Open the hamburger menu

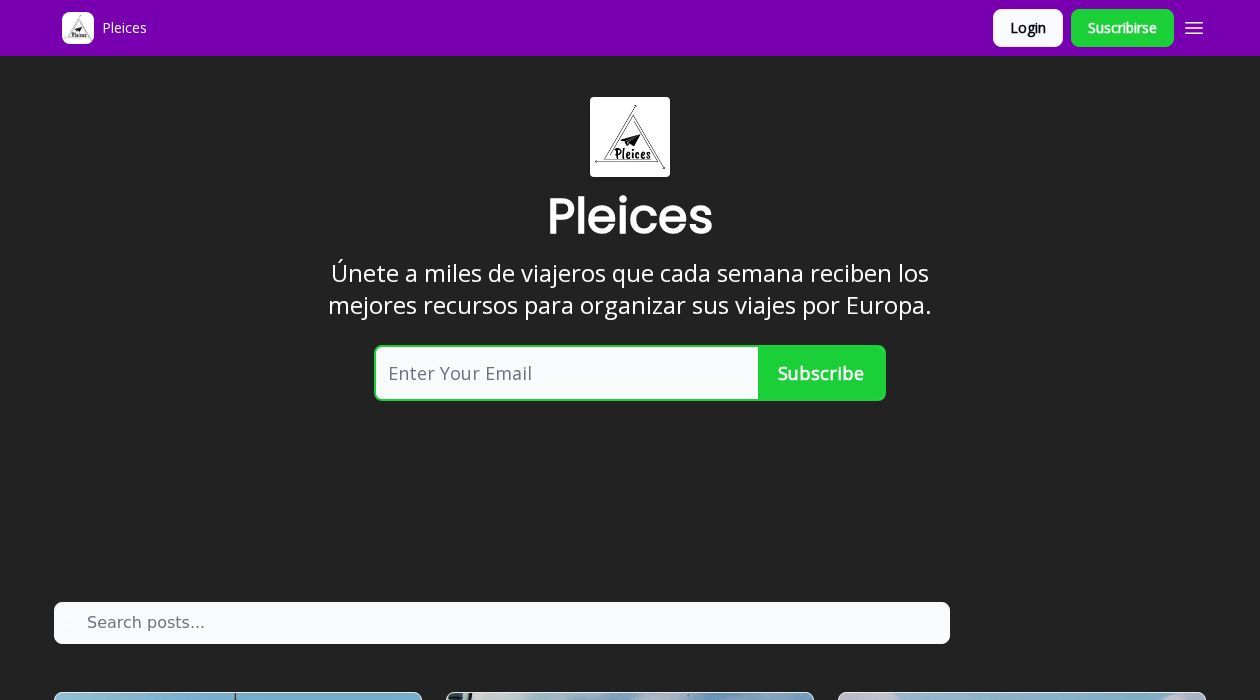click(1193, 28)
